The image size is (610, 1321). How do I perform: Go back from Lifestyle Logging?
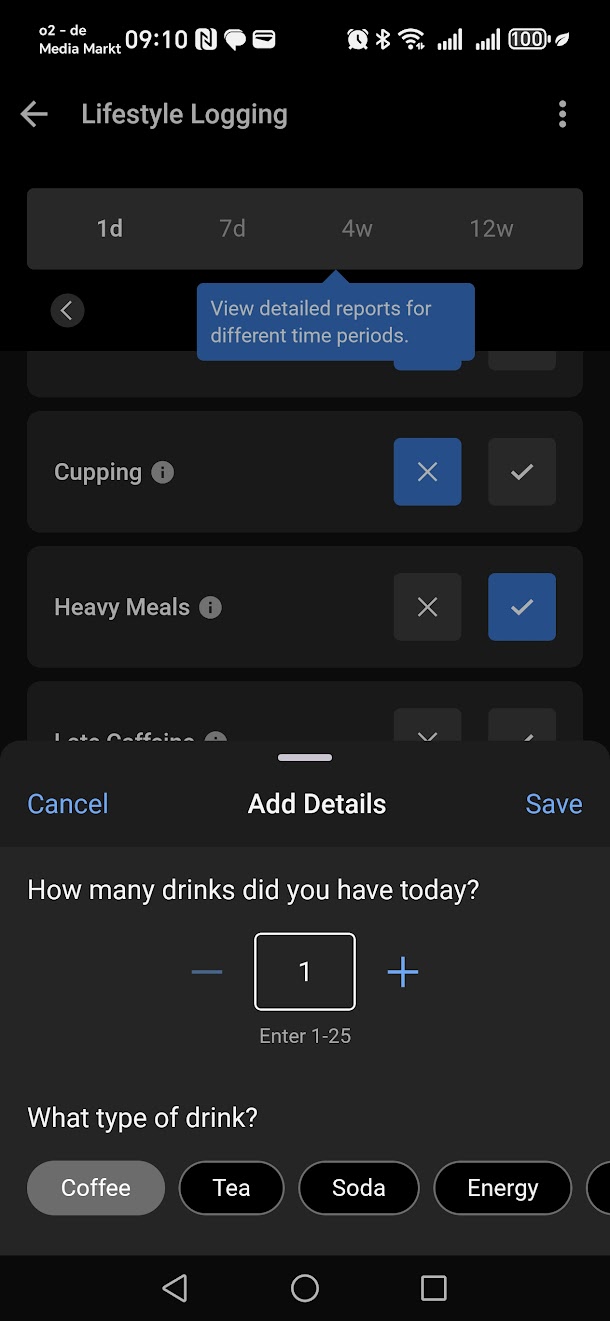click(x=34, y=115)
